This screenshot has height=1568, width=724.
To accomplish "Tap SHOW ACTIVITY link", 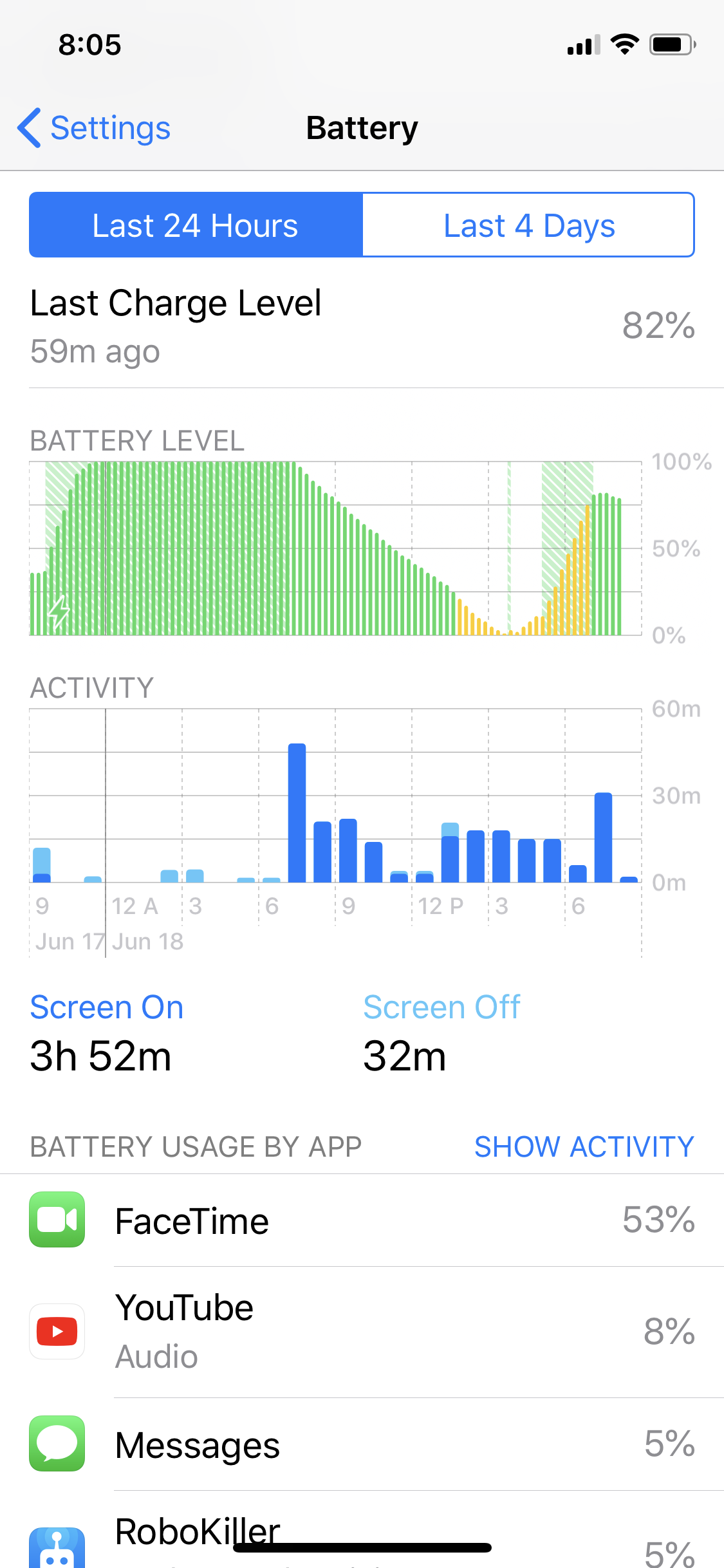I will pos(584,1146).
